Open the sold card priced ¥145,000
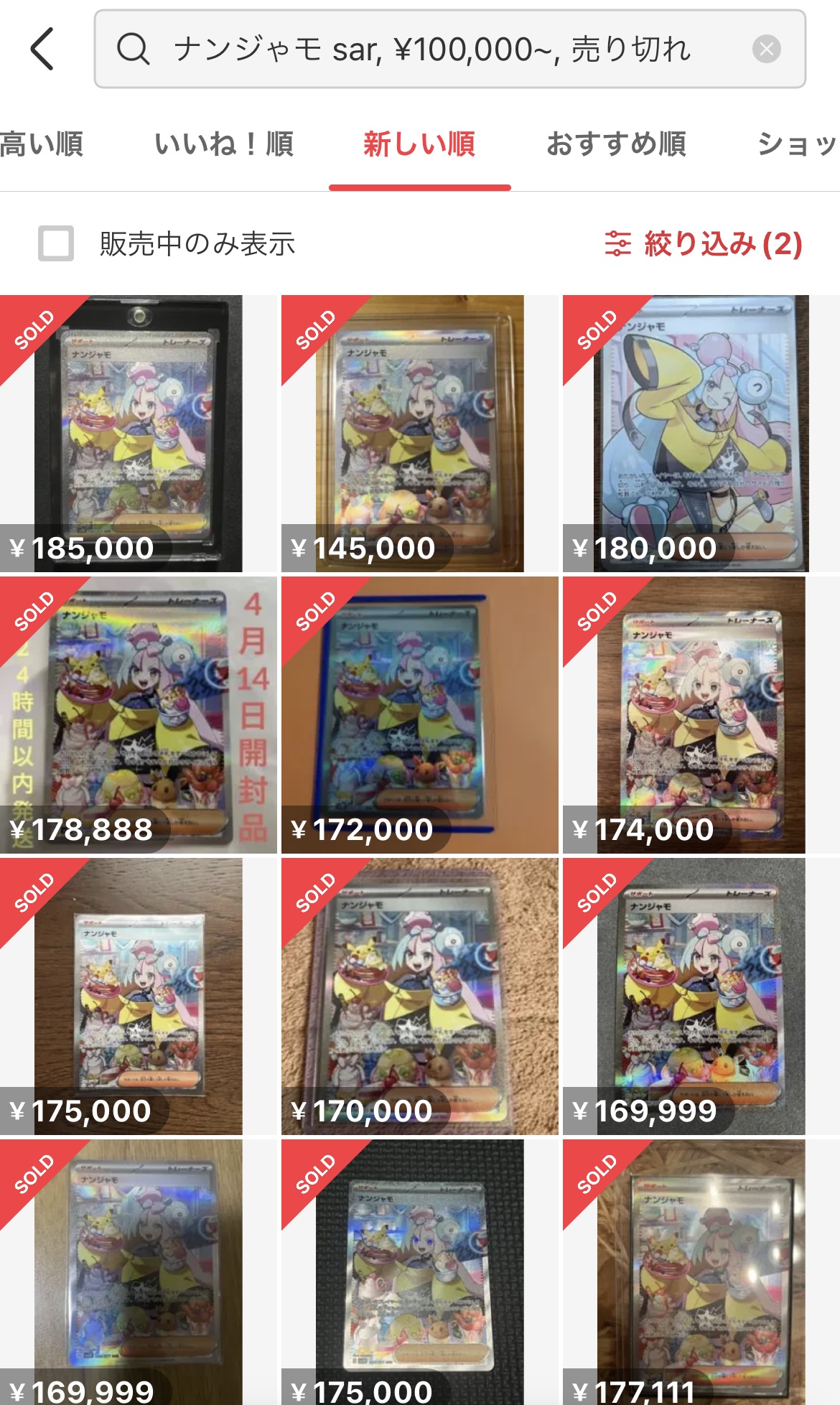 [x=419, y=433]
